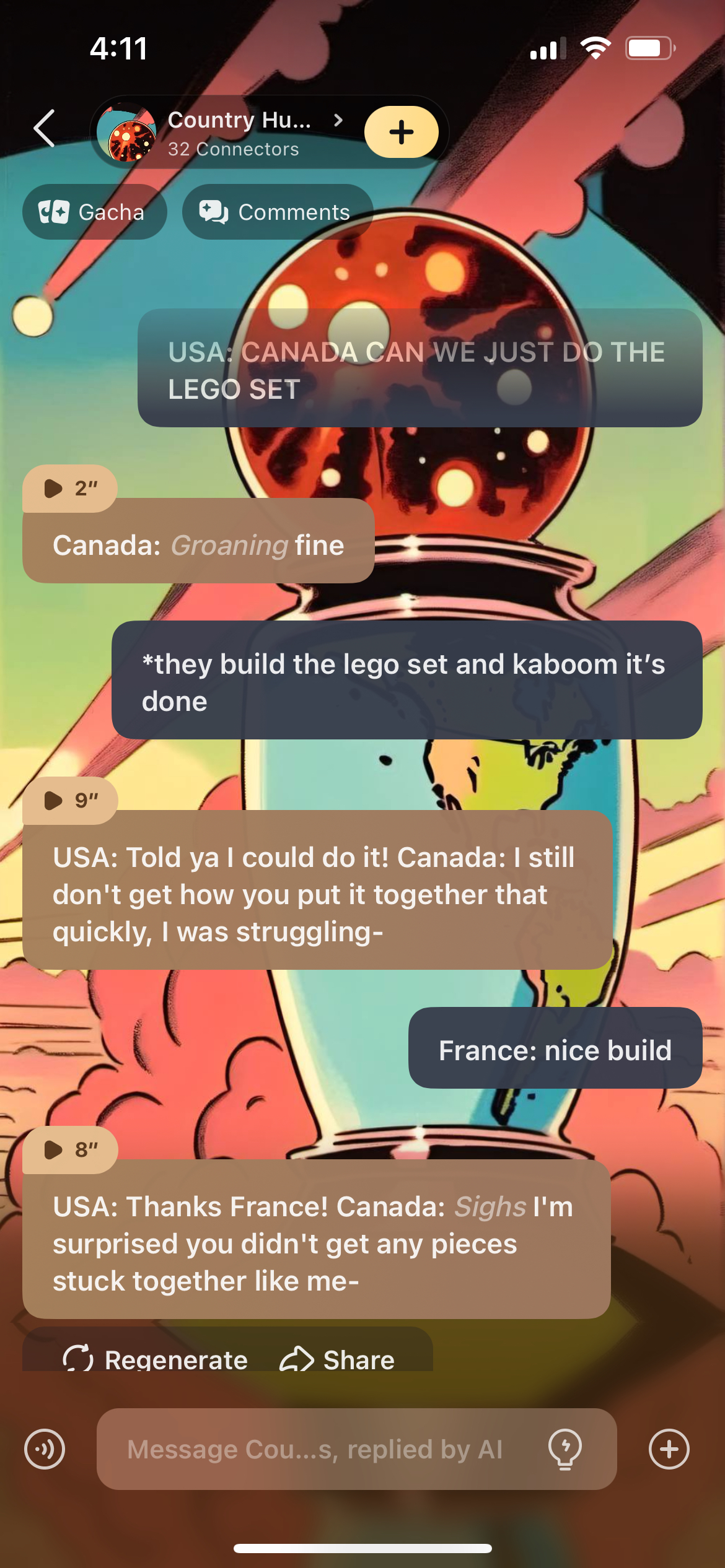Open more options with the circled plus
Image resolution: width=725 pixels, height=1568 pixels.
[x=669, y=1449]
